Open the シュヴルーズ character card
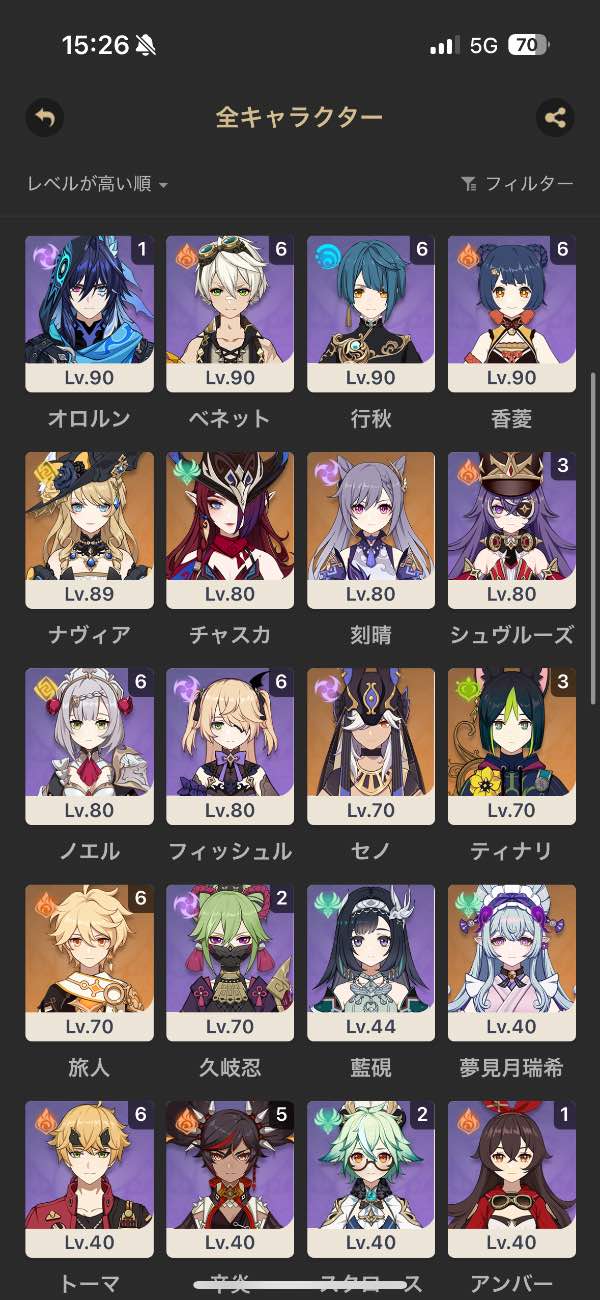 click(512, 529)
